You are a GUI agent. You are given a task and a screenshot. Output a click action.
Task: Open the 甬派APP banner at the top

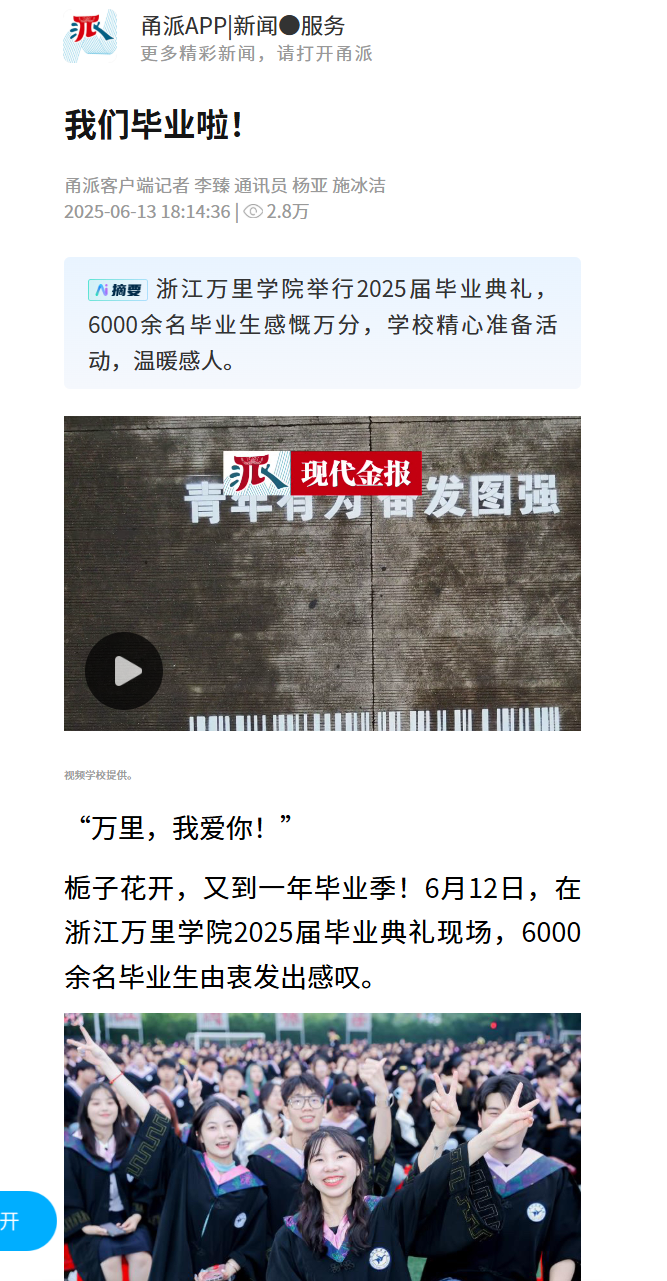pyautogui.click(x=218, y=38)
